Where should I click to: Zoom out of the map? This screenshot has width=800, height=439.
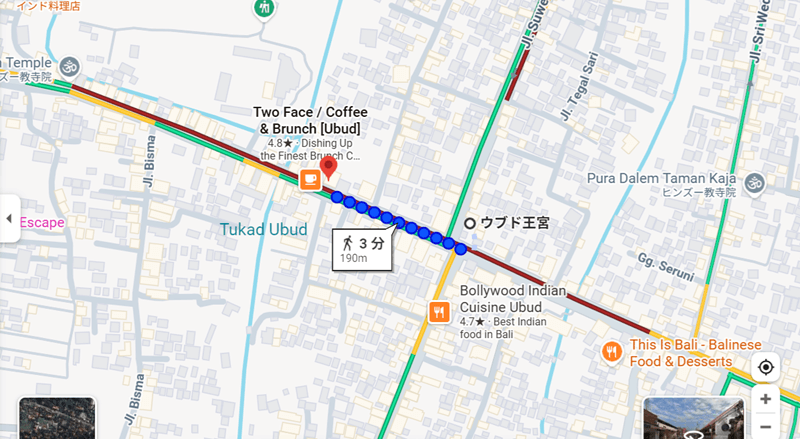pyautogui.click(x=765, y=427)
